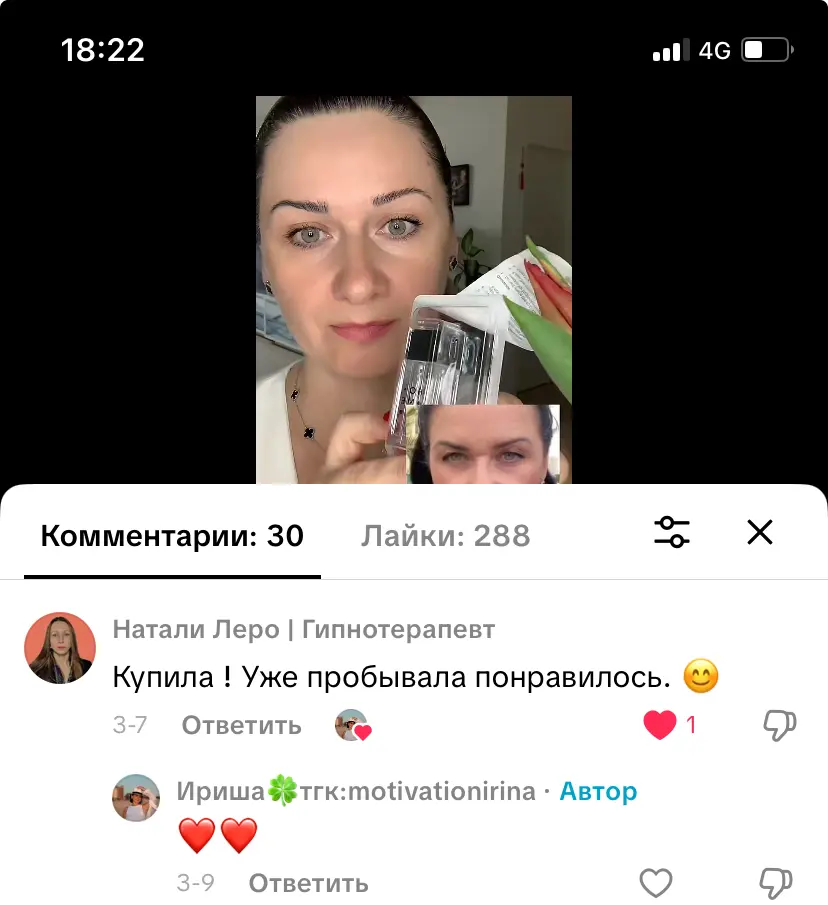Select the Комментарии: 30 tab
This screenshot has width=828, height=905.
click(170, 535)
